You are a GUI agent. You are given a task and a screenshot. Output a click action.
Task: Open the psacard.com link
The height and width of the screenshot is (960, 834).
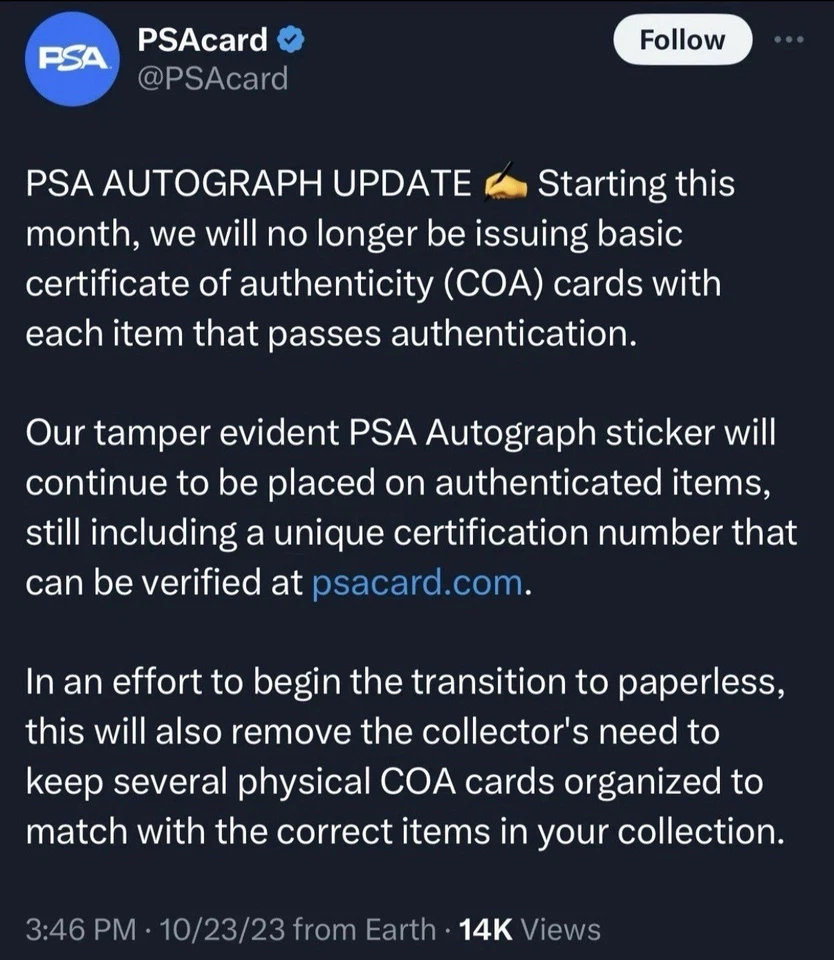[417, 583]
